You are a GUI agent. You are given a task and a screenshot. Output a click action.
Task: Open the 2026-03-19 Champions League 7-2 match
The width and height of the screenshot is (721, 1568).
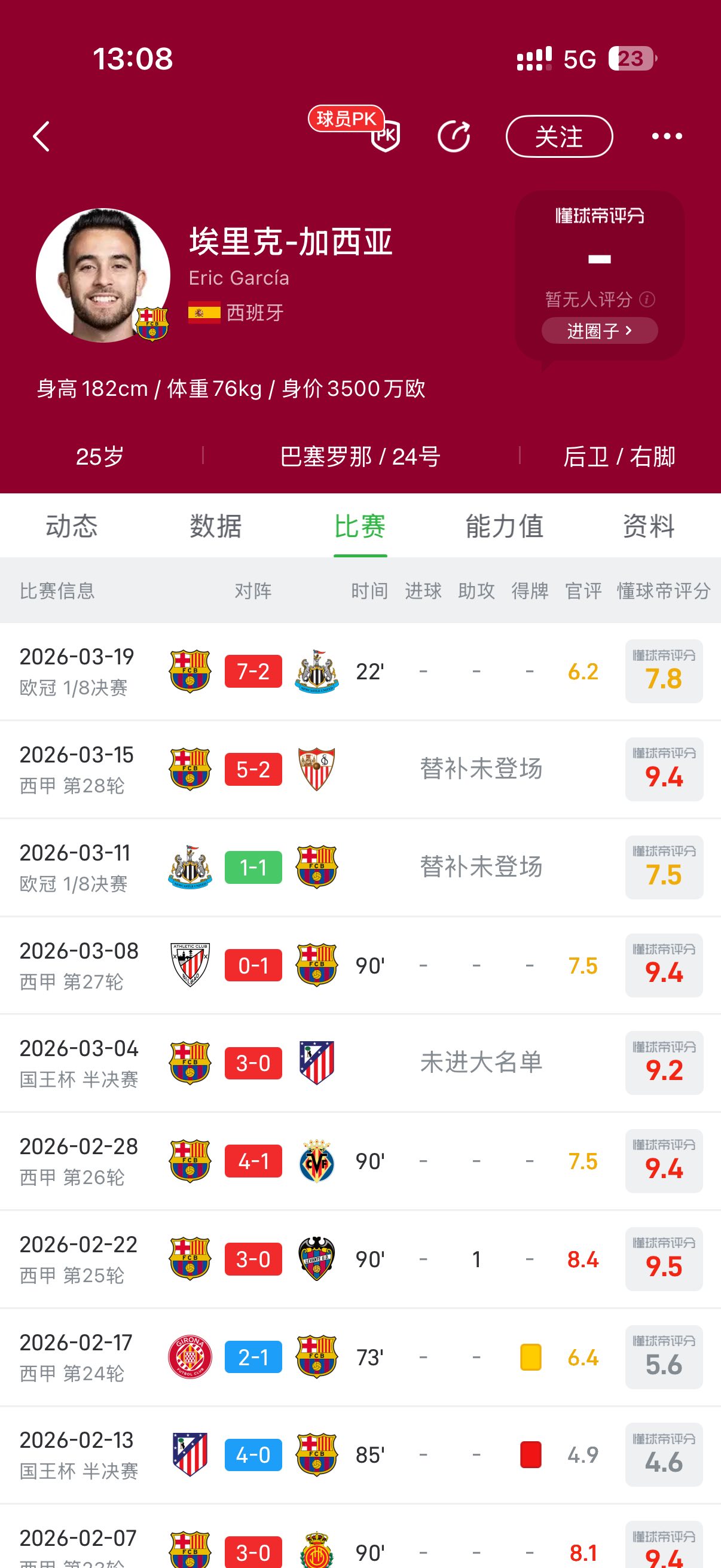(x=253, y=672)
